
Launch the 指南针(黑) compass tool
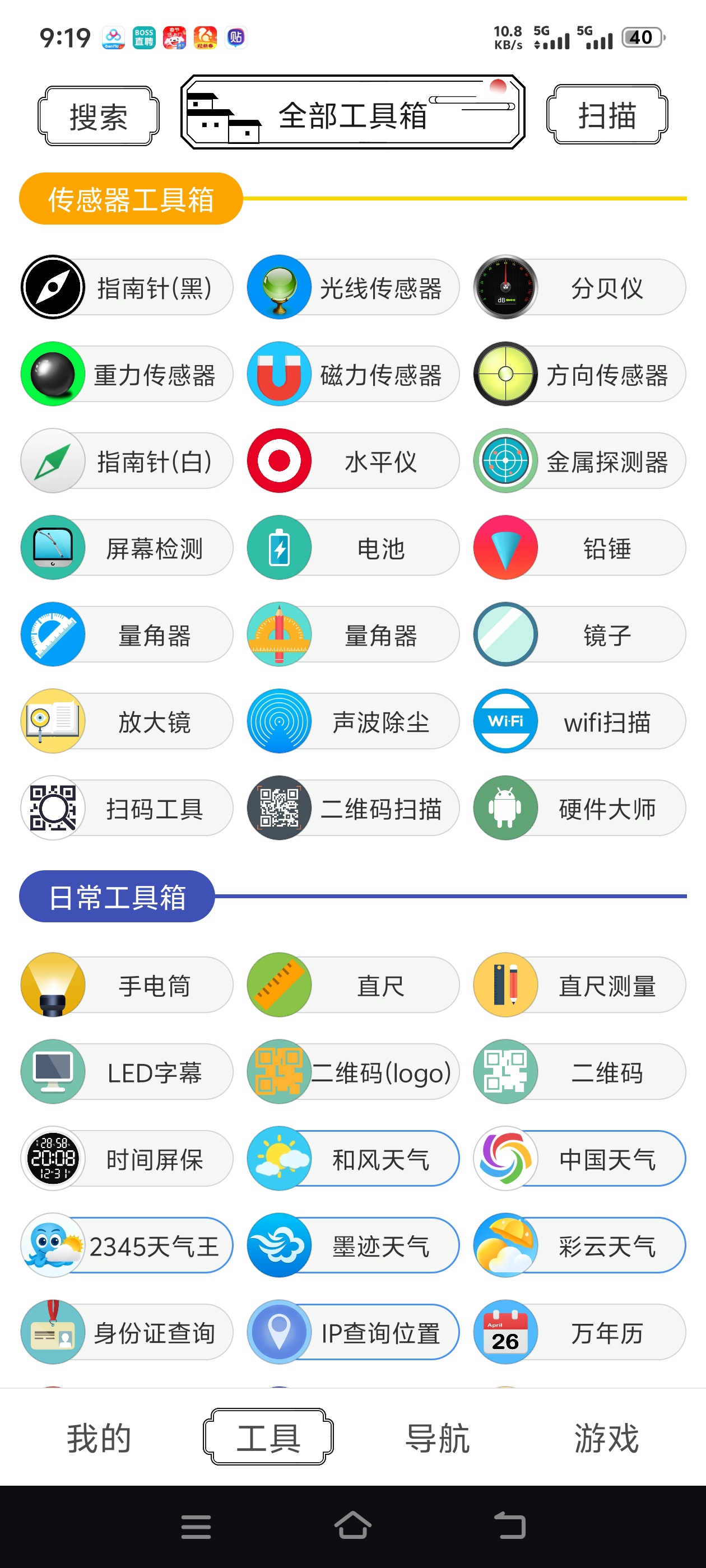point(125,287)
